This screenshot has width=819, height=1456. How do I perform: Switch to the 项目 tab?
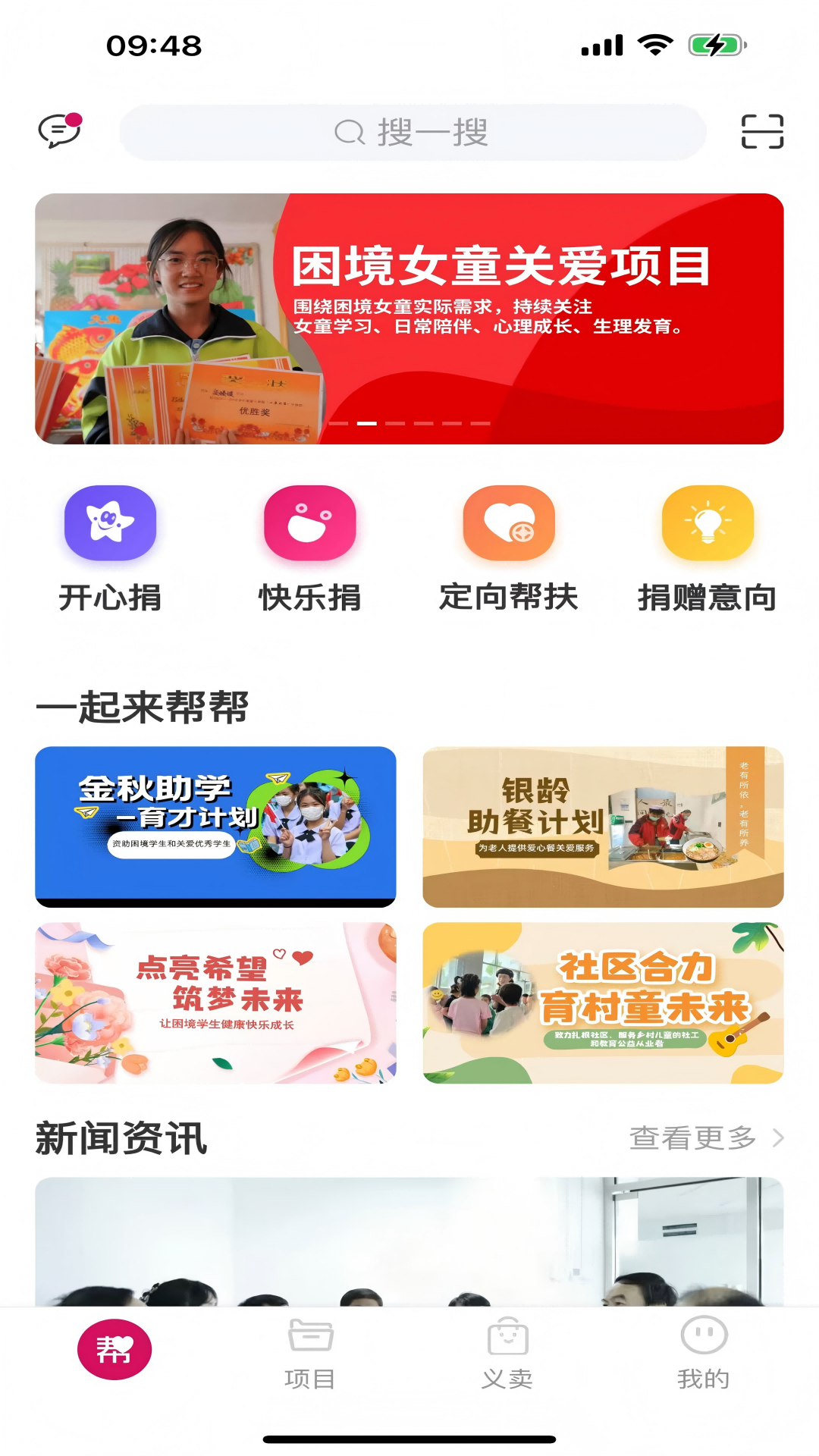pyautogui.click(x=310, y=1354)
